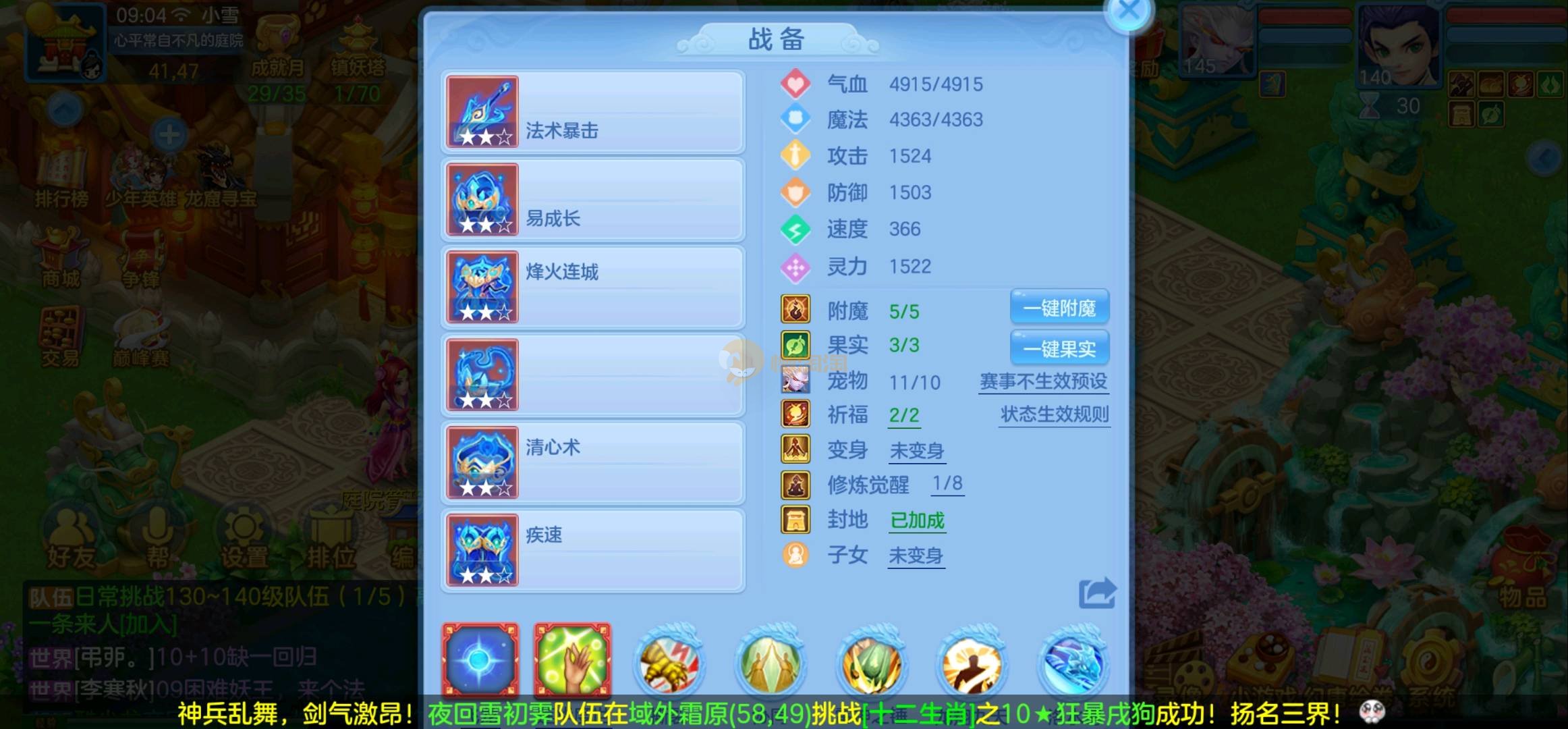Tap the 一键果实 button
This screenshot has width=1568, height=729.
click(1059, 349)
